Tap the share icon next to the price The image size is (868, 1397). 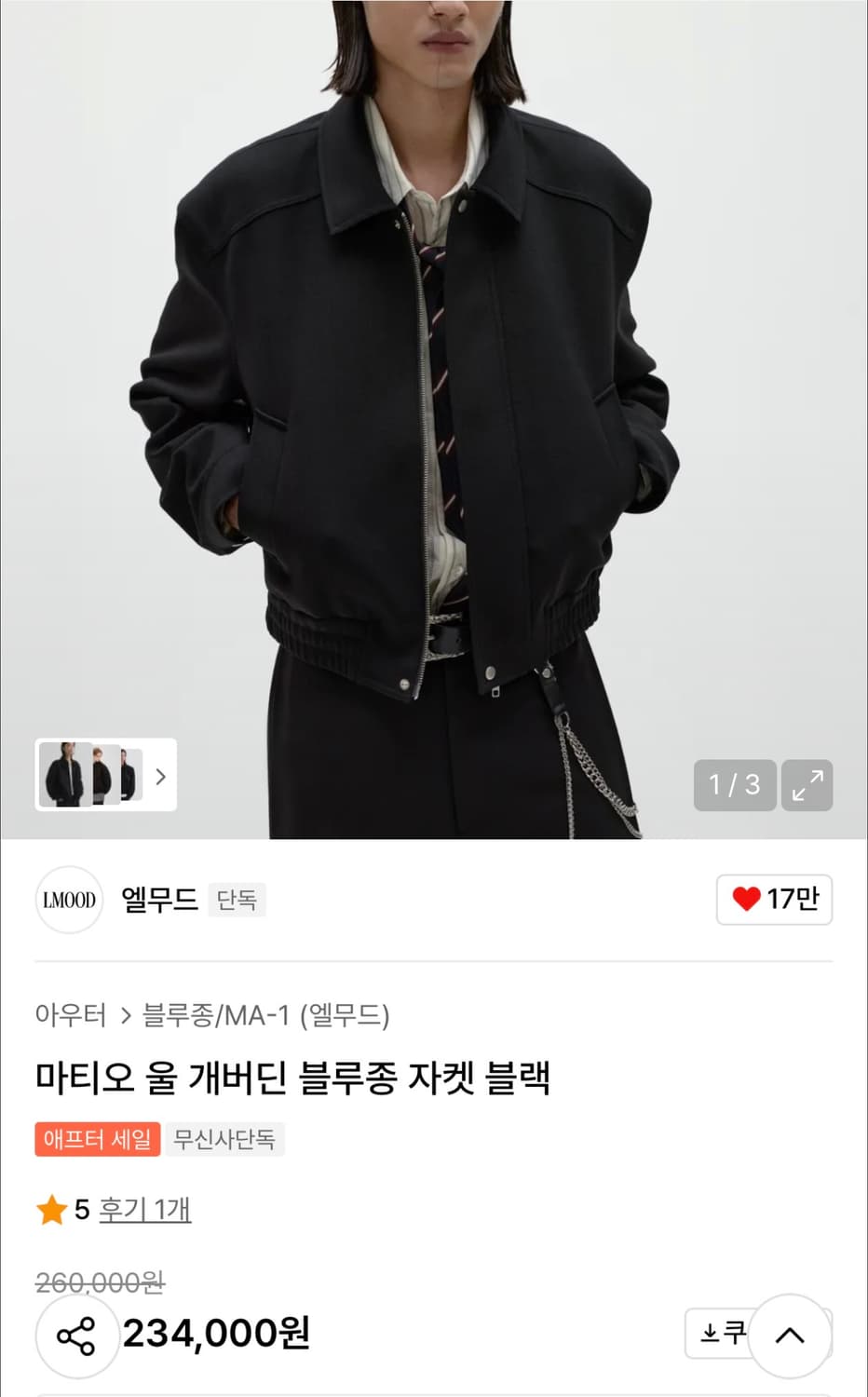click(77, 1336)
